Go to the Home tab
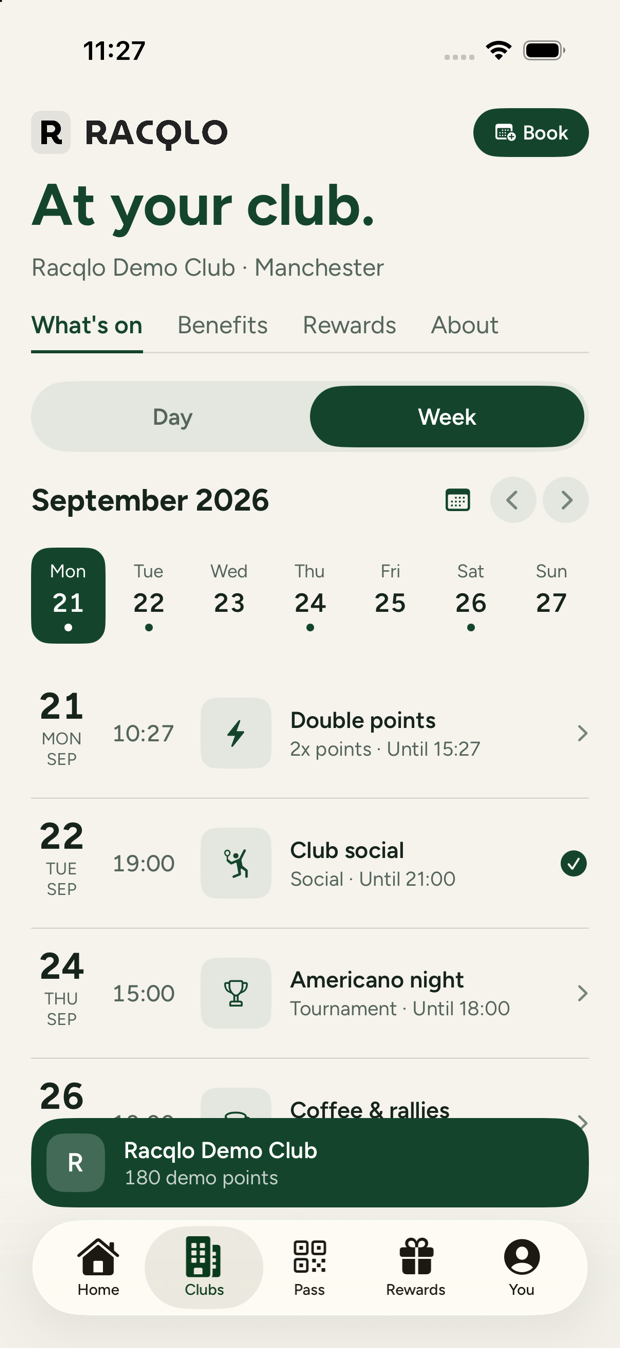The image size is (620, 1348). tap(98, 1267)
